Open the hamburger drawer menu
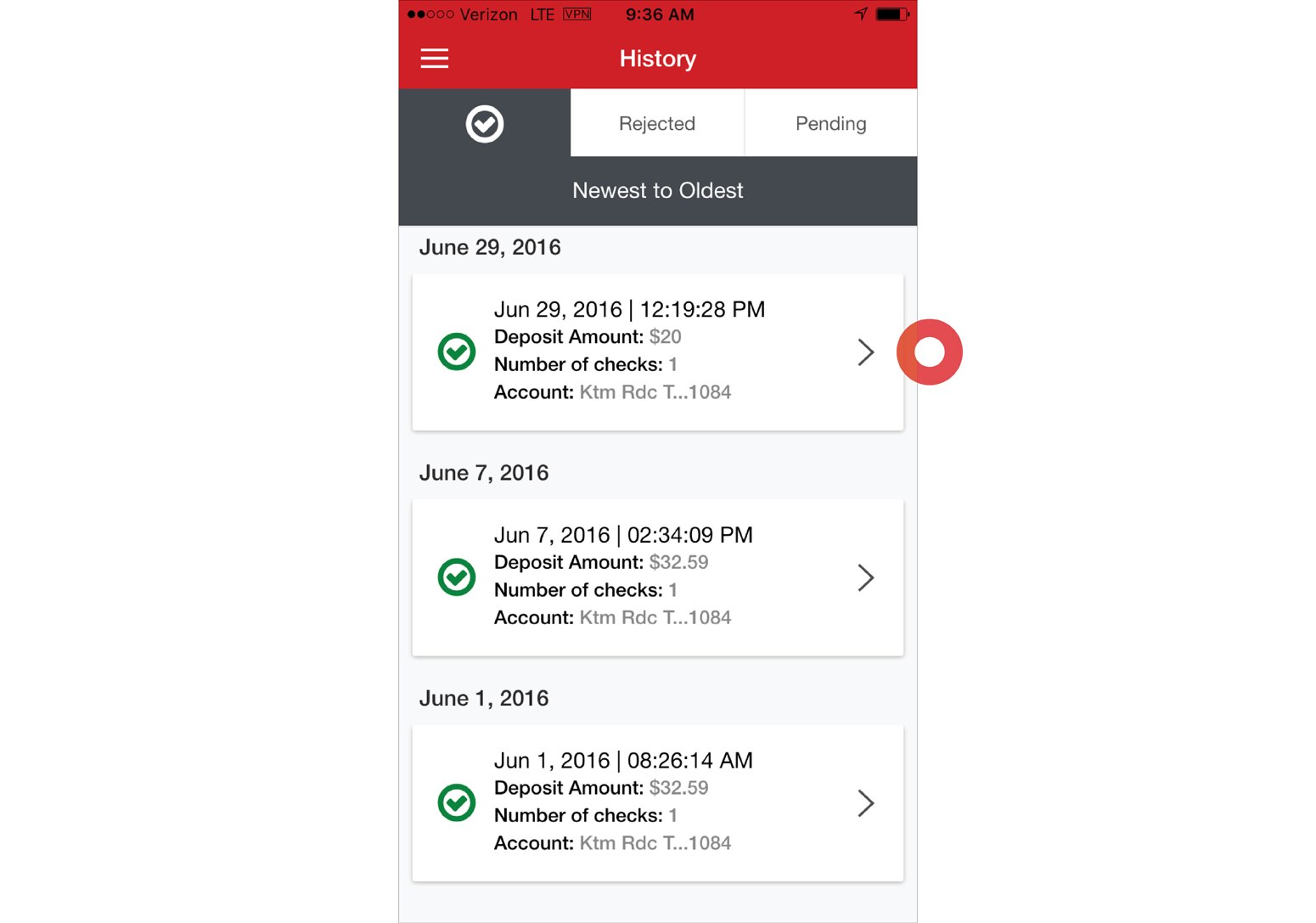Viewport: 1316px width, 923px height. [x=434, y=59]
